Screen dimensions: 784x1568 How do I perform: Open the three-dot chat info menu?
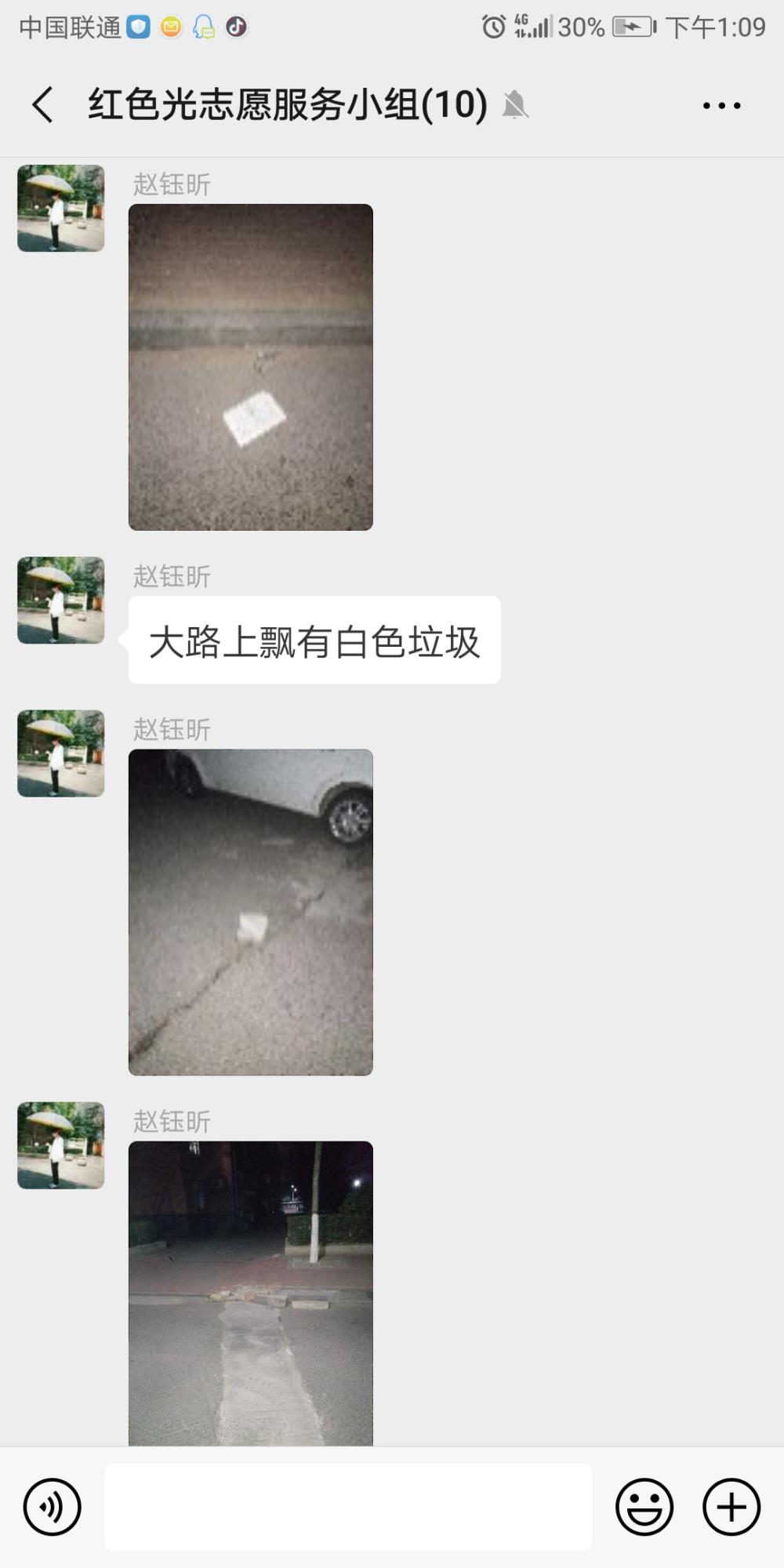[x=721, y=105]
